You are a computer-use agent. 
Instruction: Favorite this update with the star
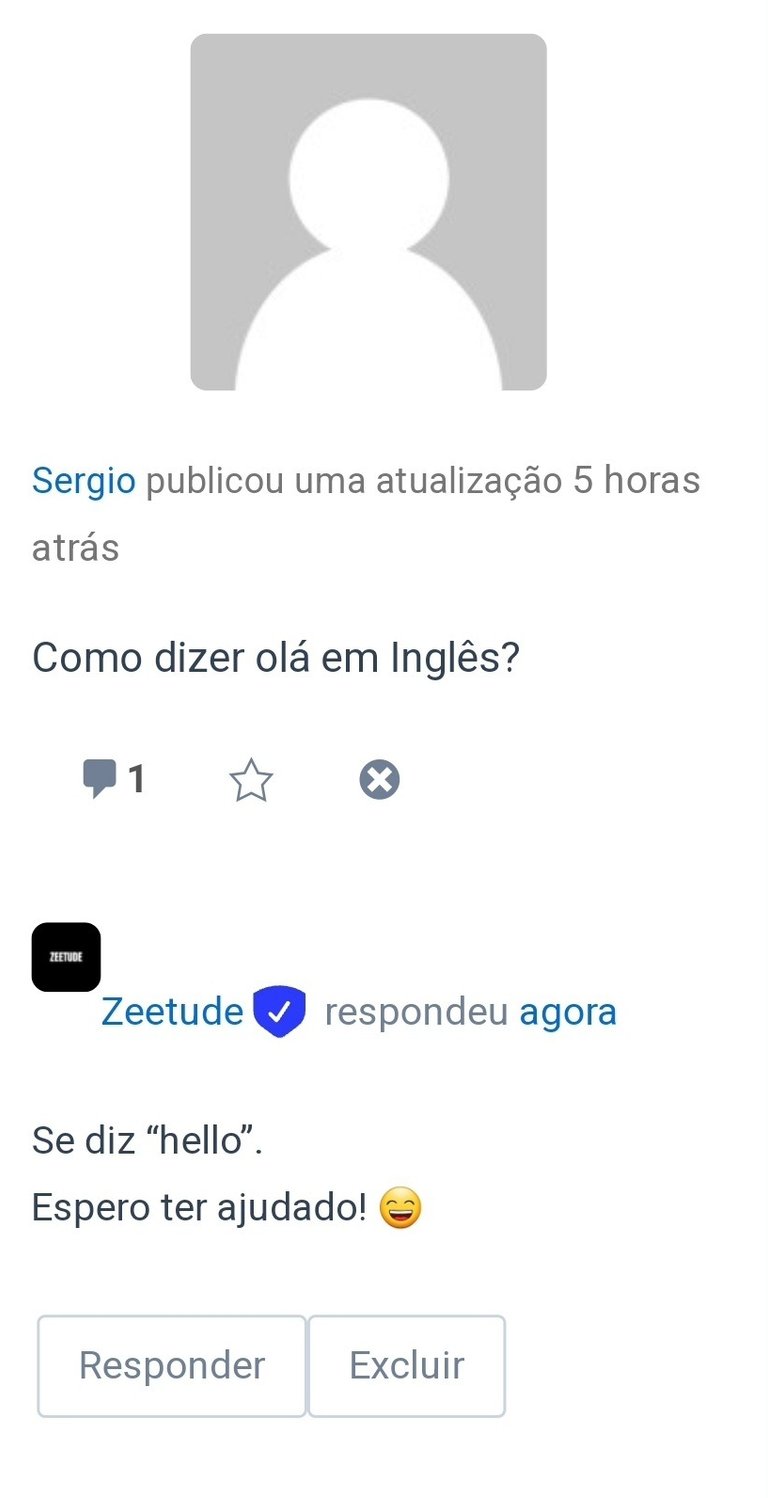[x=251, y=780]
